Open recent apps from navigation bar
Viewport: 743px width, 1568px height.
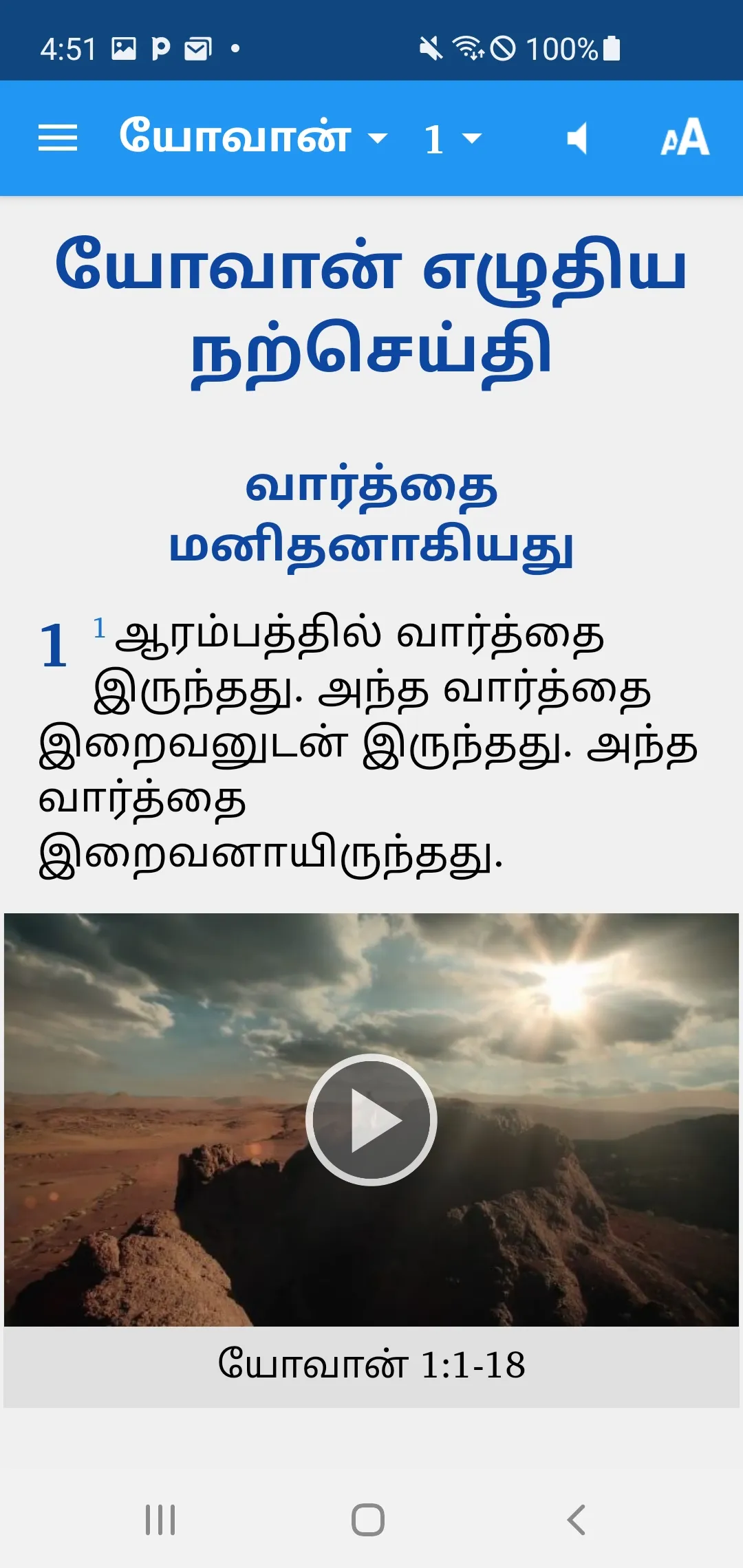pyautogui.click(x=160, y=1520)
